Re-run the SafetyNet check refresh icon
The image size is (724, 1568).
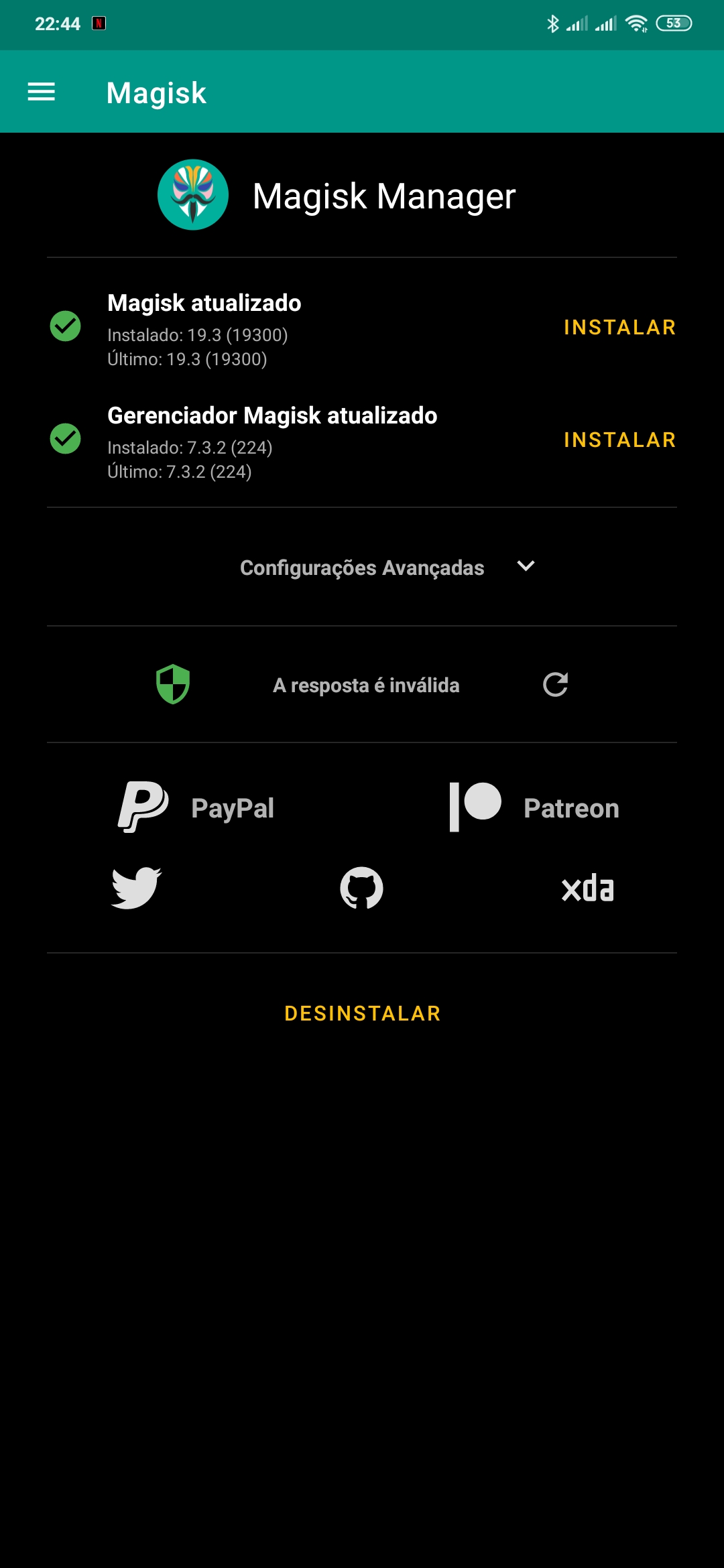click(x=555, y=685)
